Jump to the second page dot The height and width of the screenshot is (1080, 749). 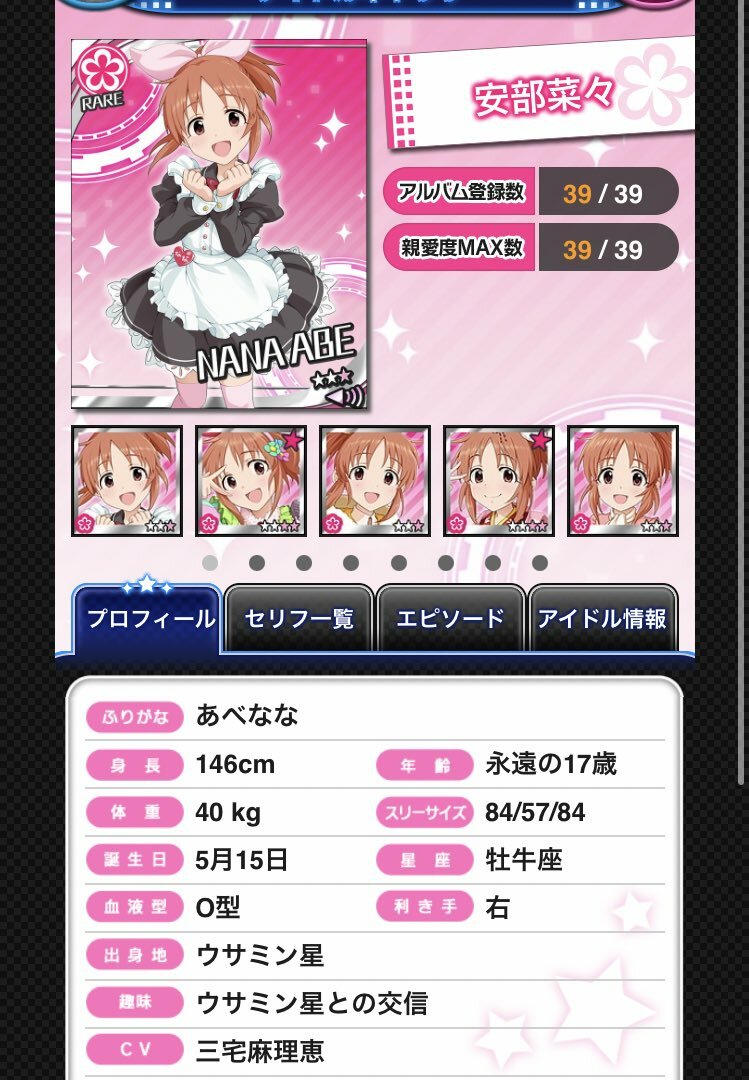[257, 563]
